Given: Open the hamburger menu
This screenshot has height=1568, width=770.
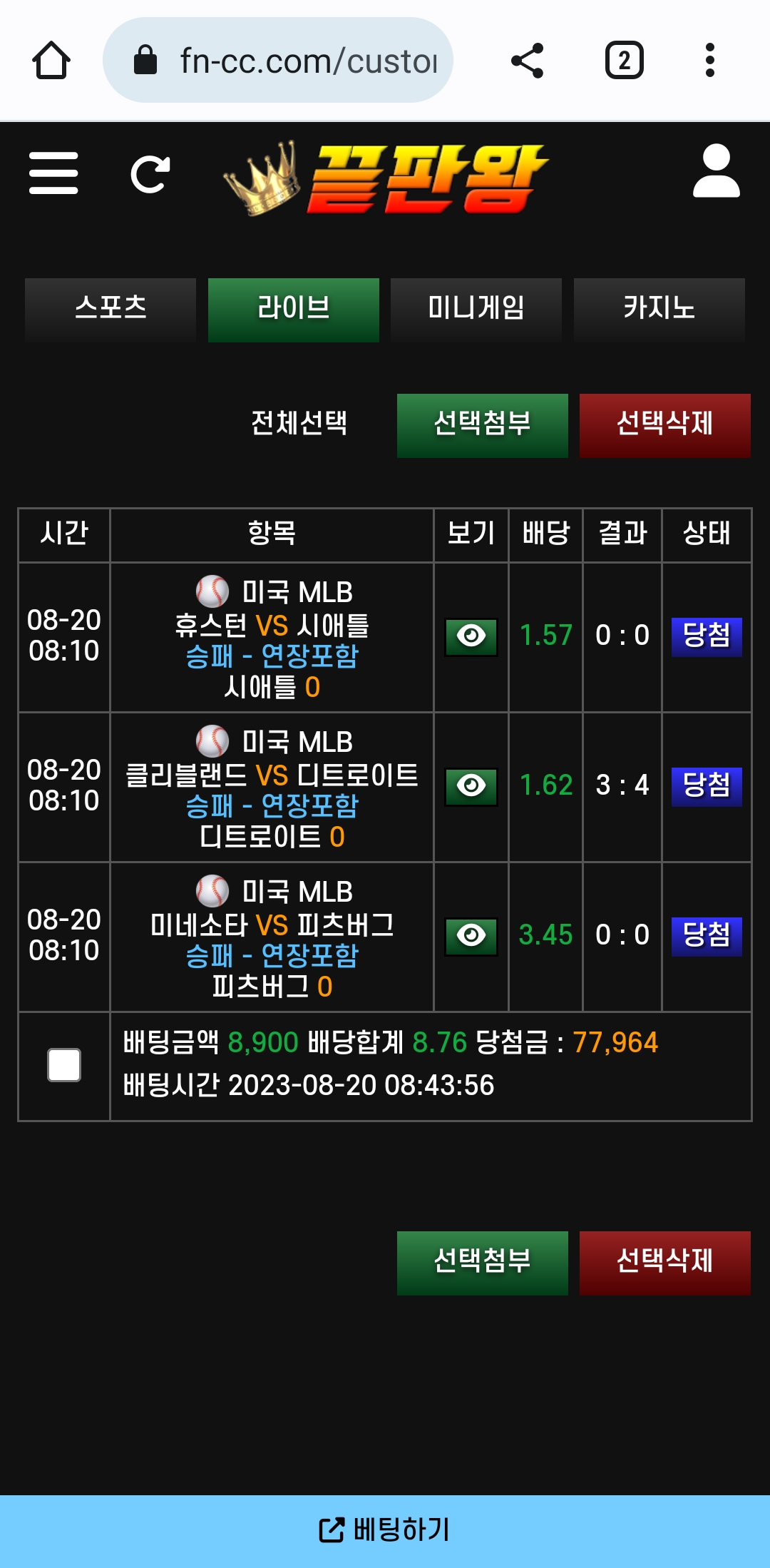Looking at the screenshot, I should [53, 173].
